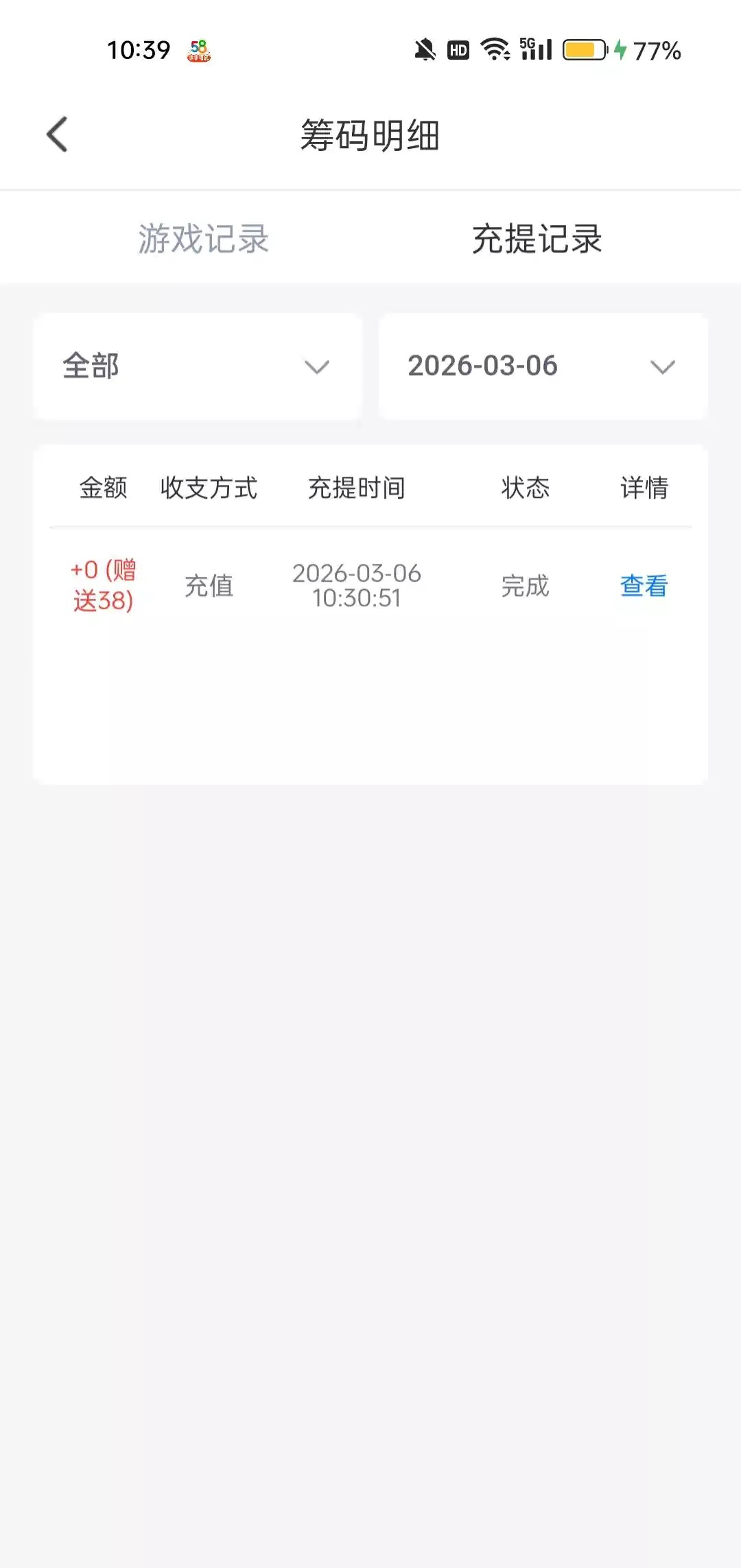Switch to the 游戏记录 tab

203,239
